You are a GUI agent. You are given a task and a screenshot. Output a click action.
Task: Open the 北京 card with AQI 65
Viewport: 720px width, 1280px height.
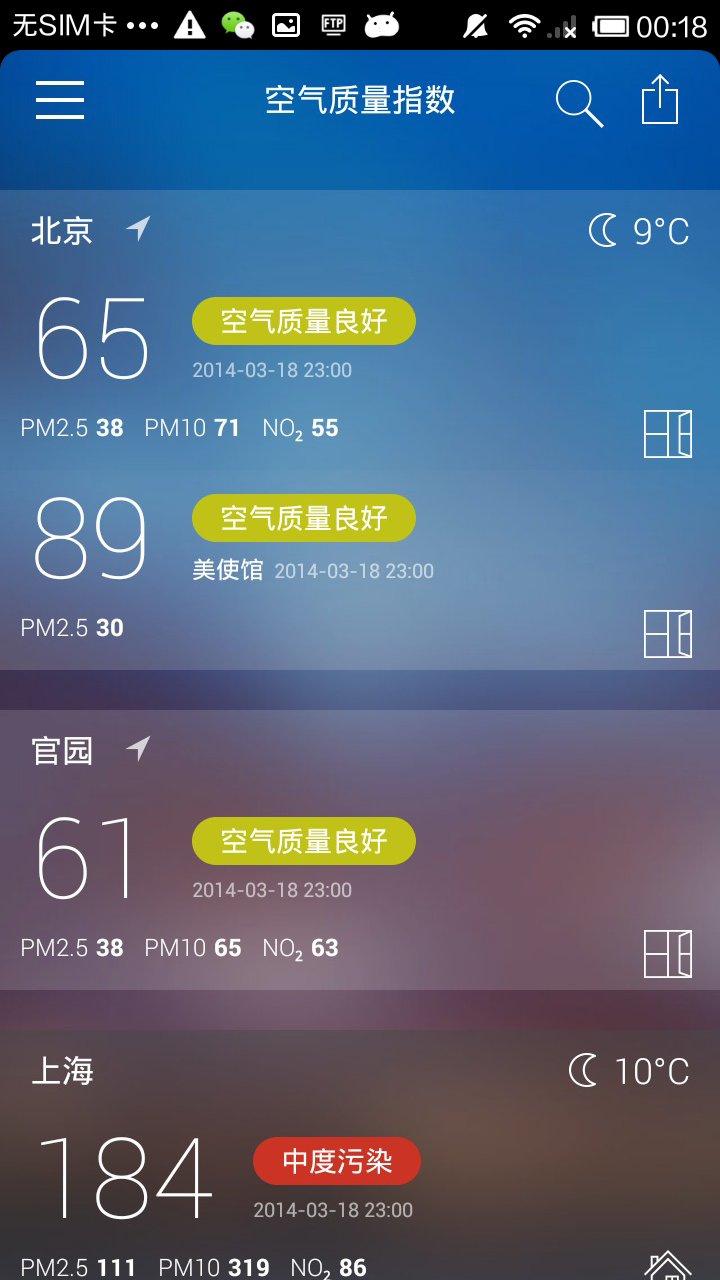click(x=360, y=330)
